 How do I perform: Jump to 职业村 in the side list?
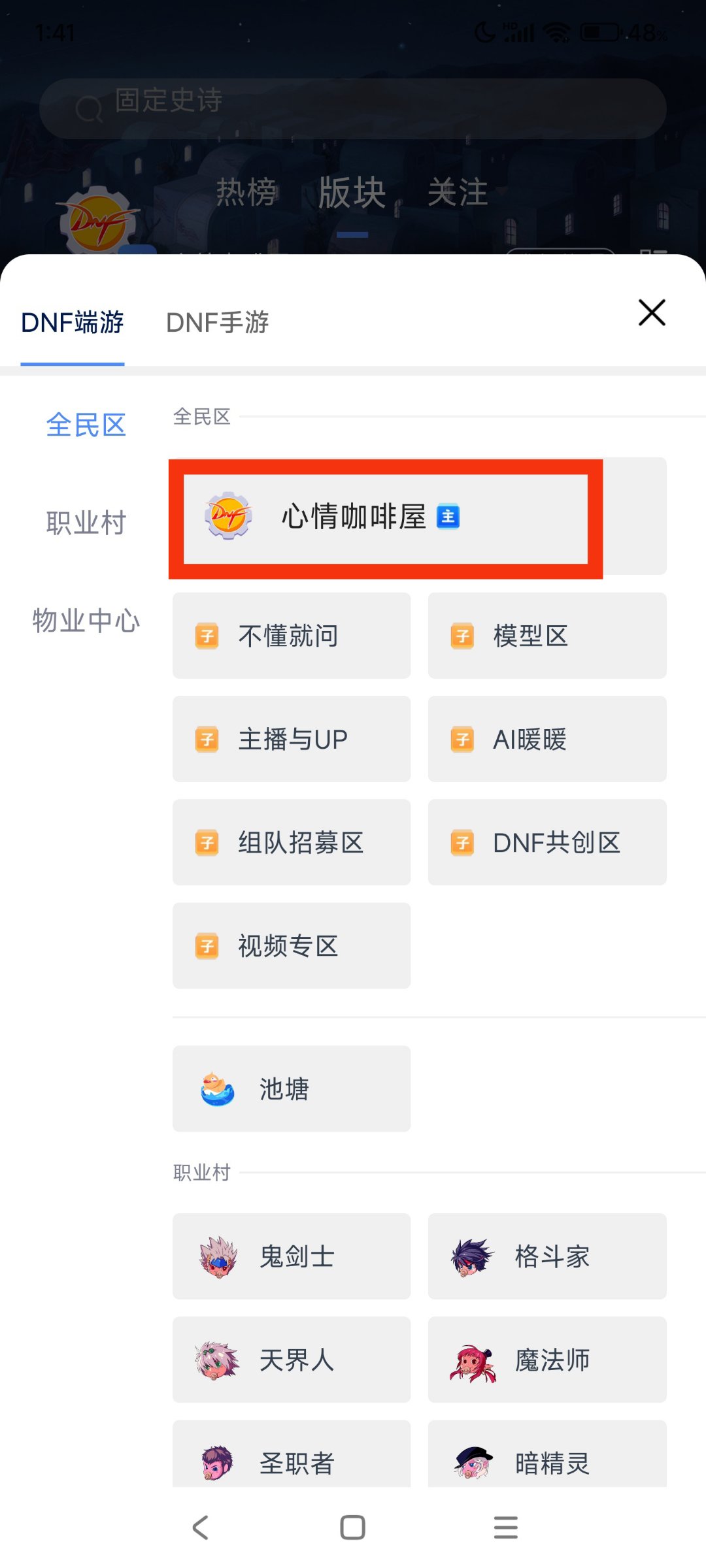(x=86, y=523)
